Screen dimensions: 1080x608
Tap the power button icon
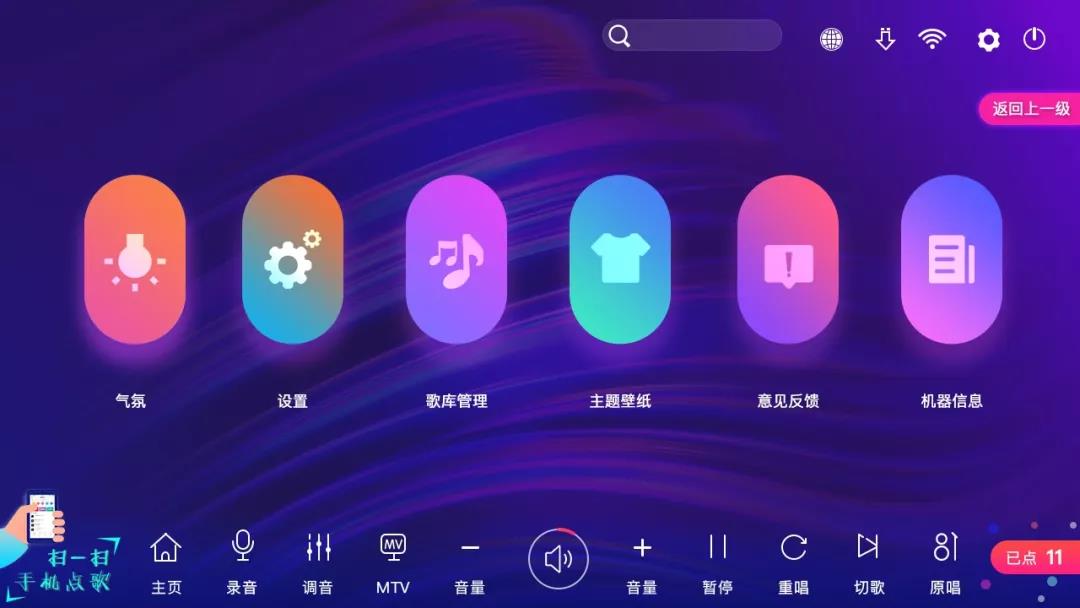(1034, 39)
